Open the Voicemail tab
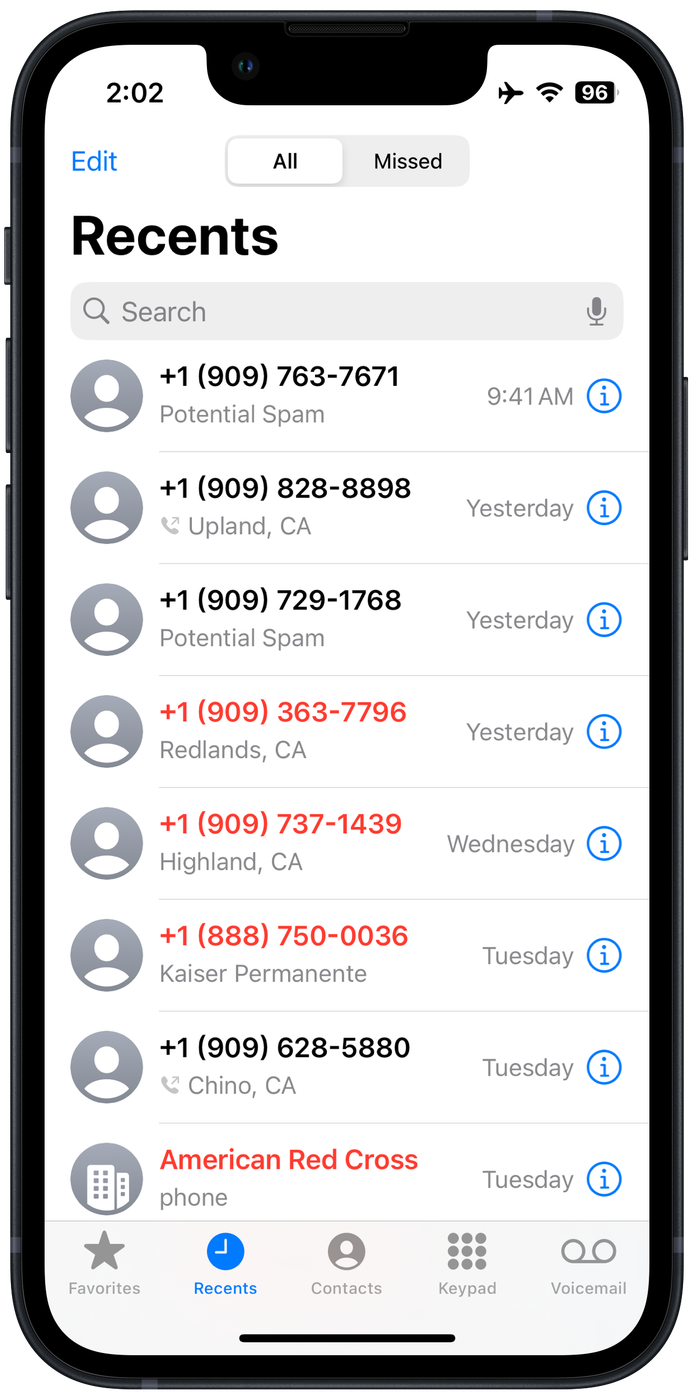This screenshot has height=1400, width=694. pyautogui.click(x=588, y=1263)
